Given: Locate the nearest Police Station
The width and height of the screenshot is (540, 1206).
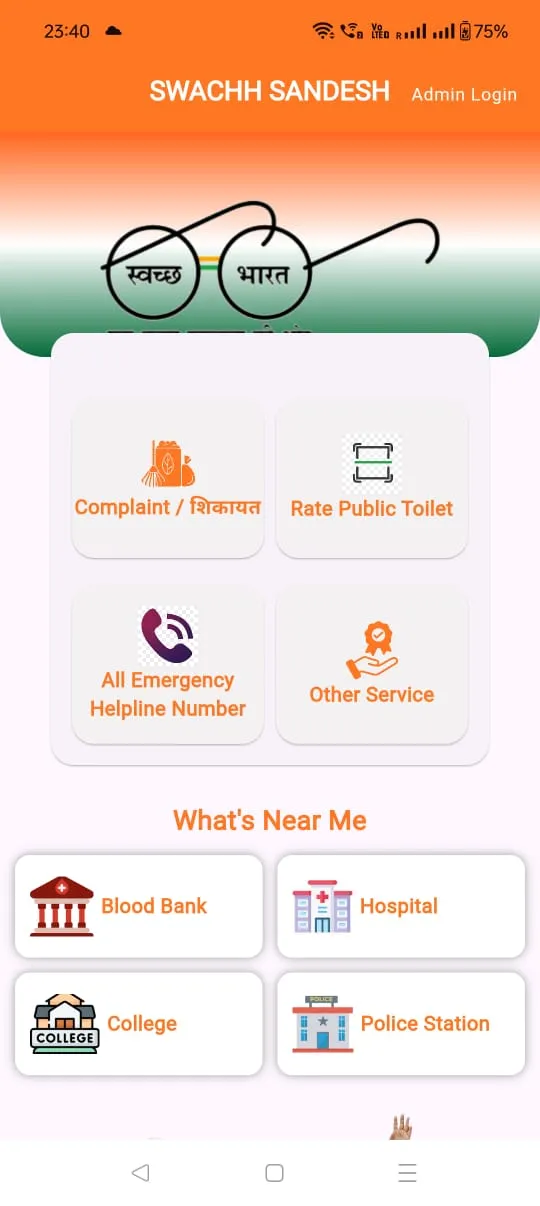Looking at the screenshot, I should [401, 1024].
